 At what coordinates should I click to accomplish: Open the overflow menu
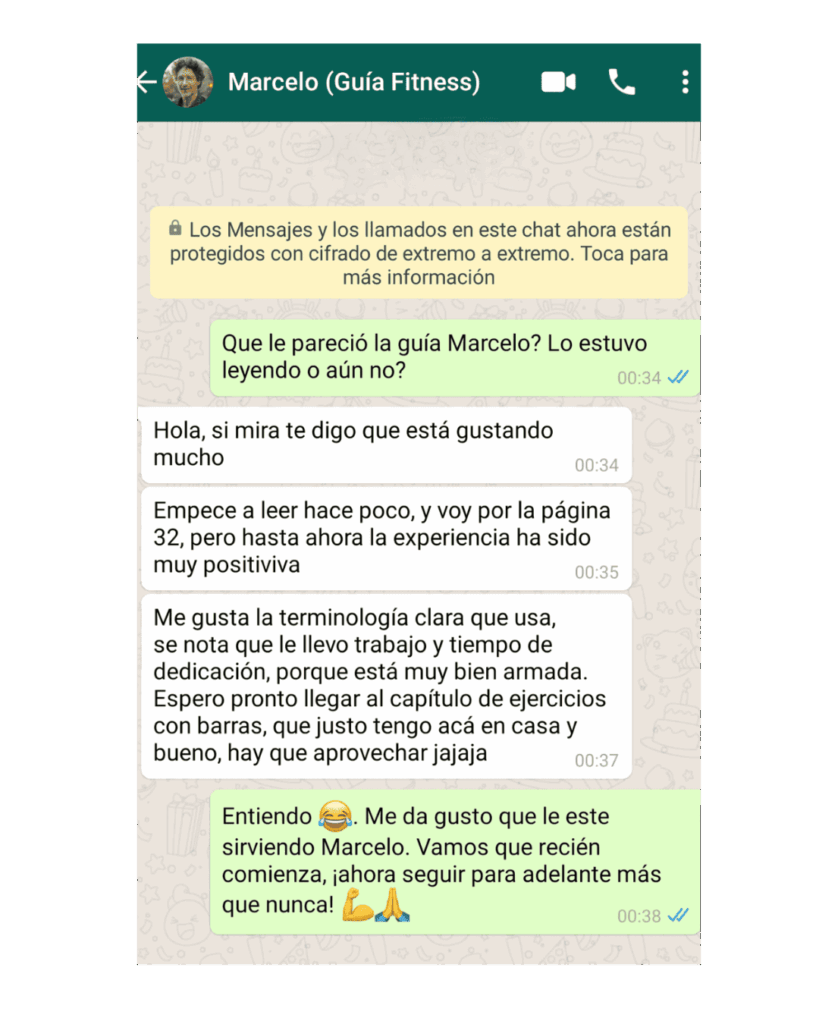(x=685, y=82)
